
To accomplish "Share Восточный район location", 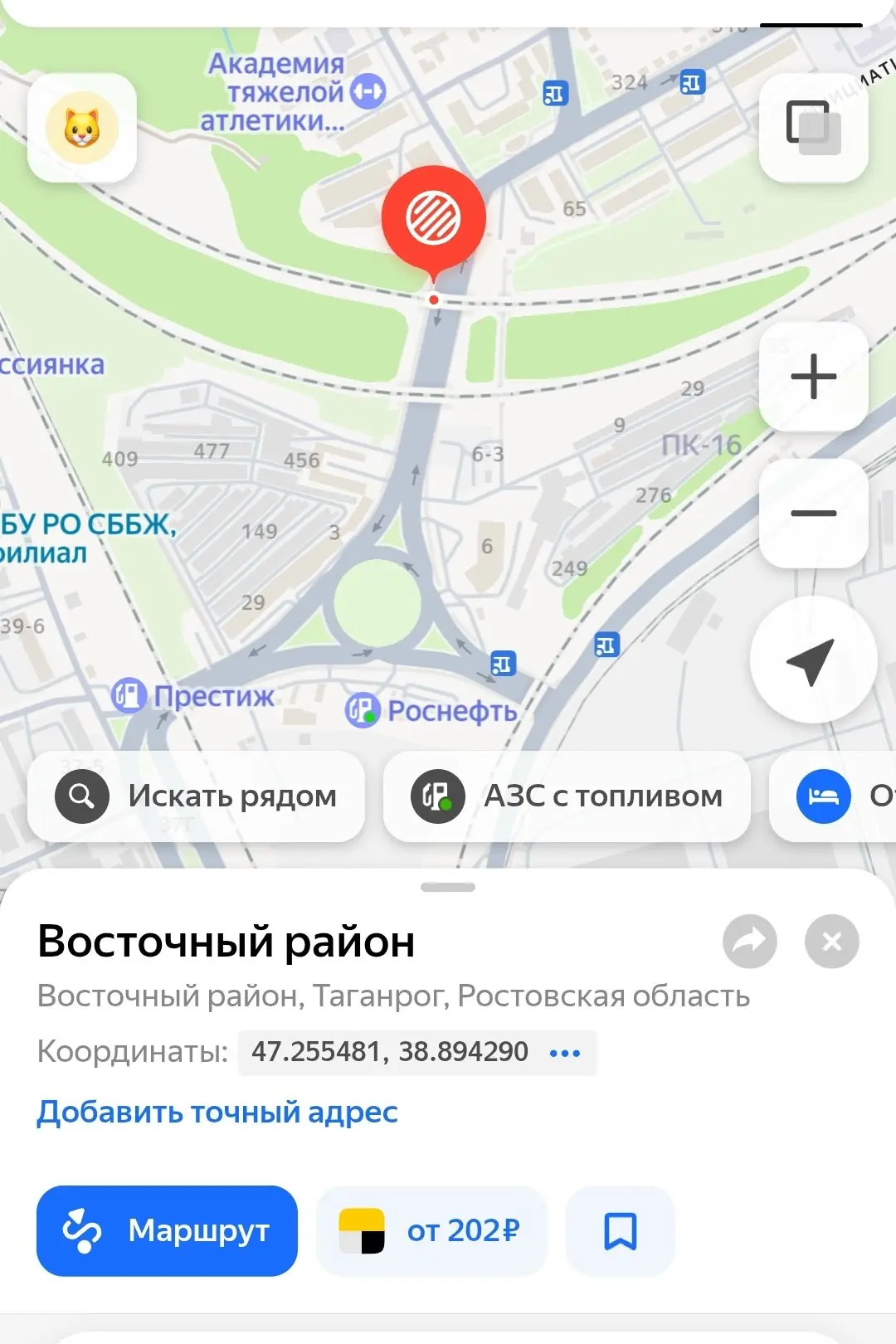I will 750,942.
